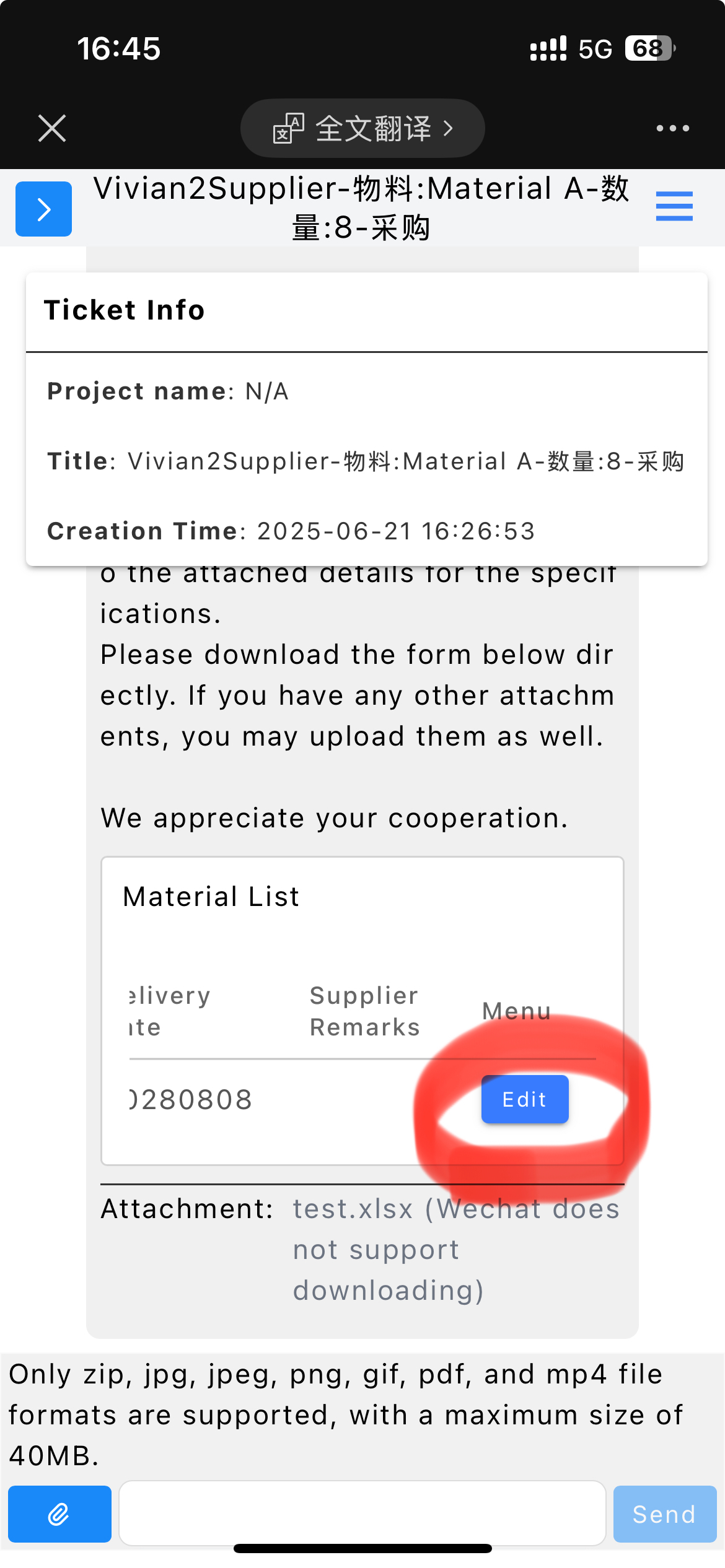Open the three-dot overflow menu
Viewport: 725px width, 1568px height.
pos(672,128)
